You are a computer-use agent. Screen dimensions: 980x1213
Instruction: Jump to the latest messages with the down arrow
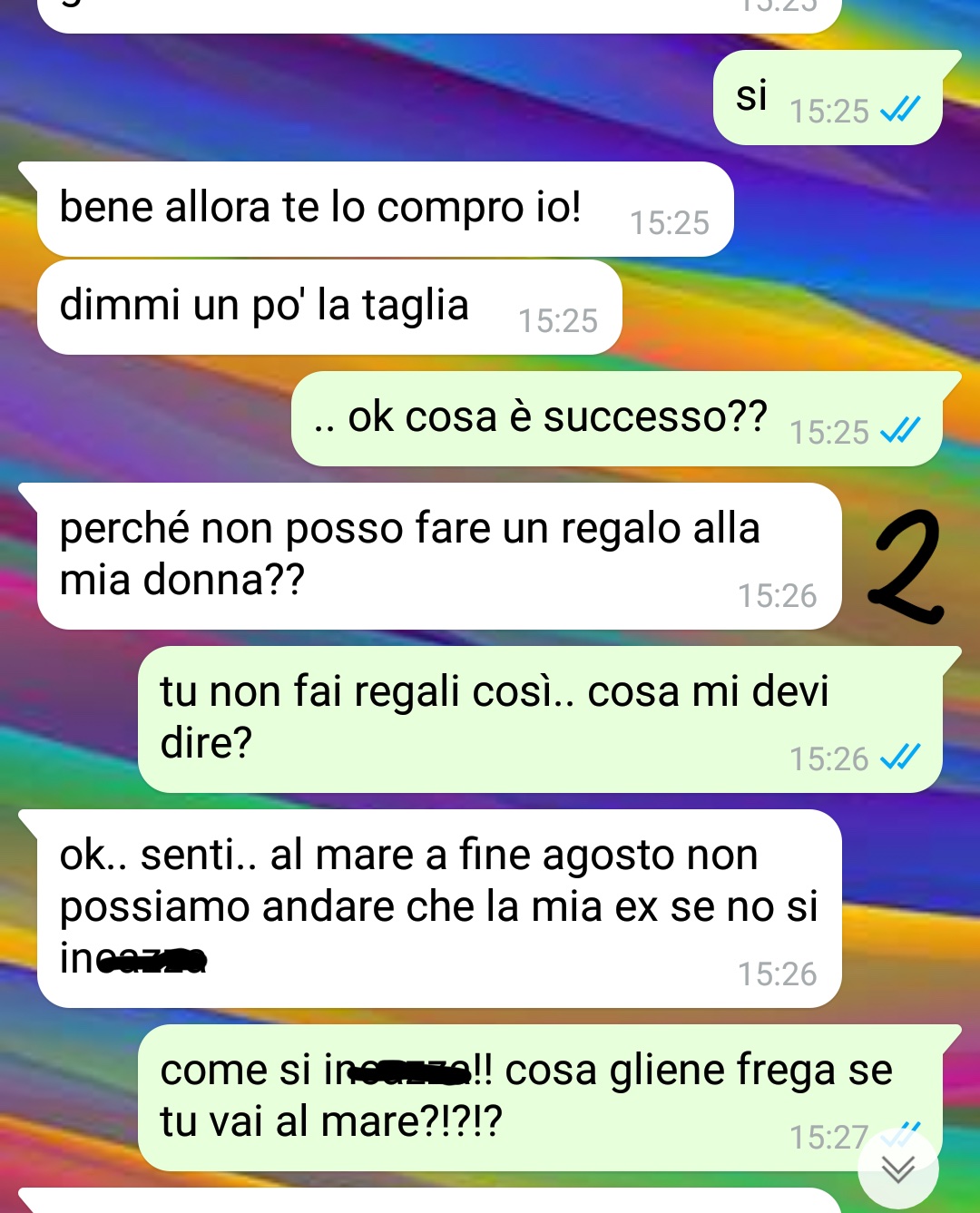897,1169
